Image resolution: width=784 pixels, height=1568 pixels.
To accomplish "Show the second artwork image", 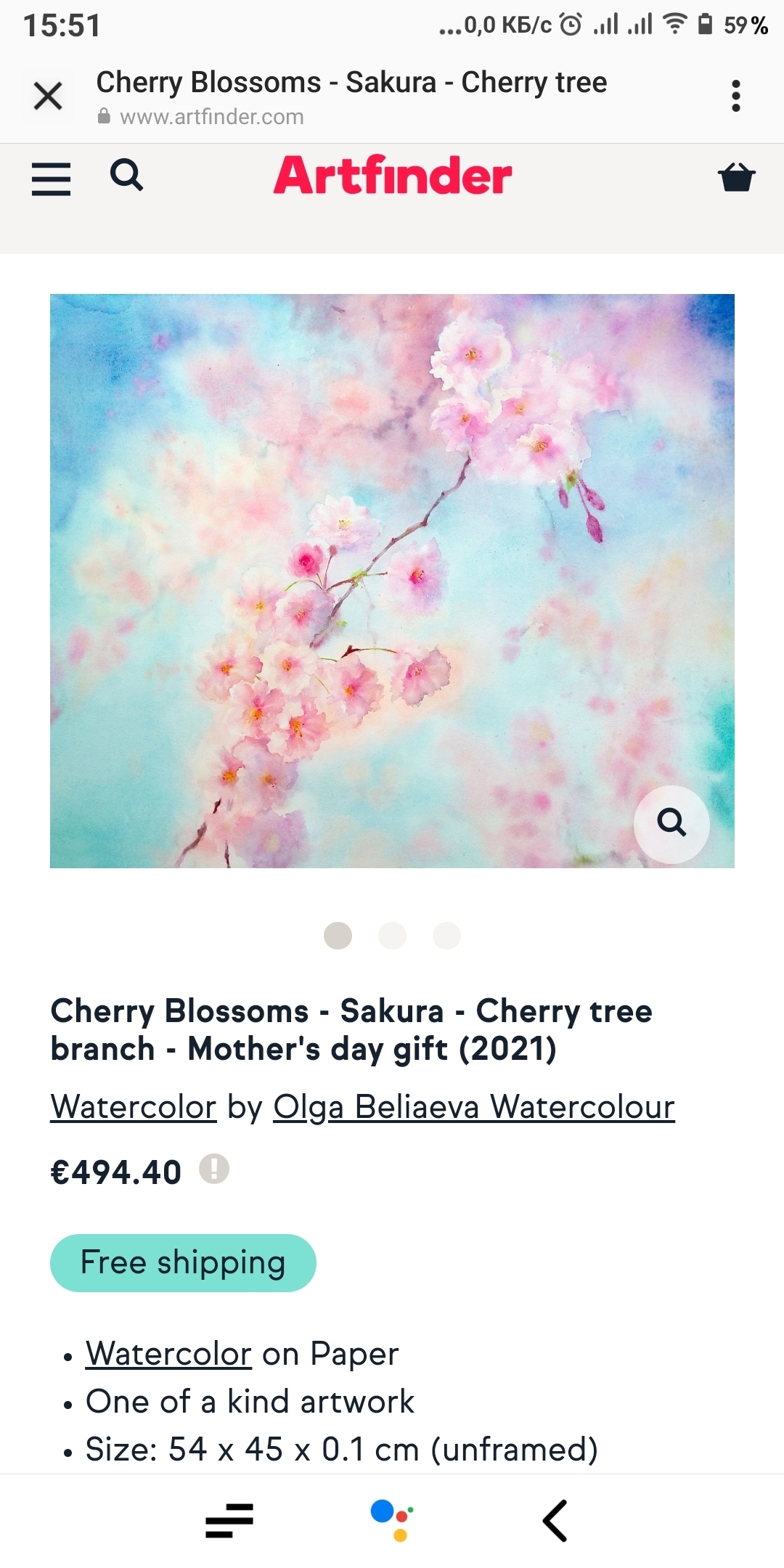I will 392,936.
